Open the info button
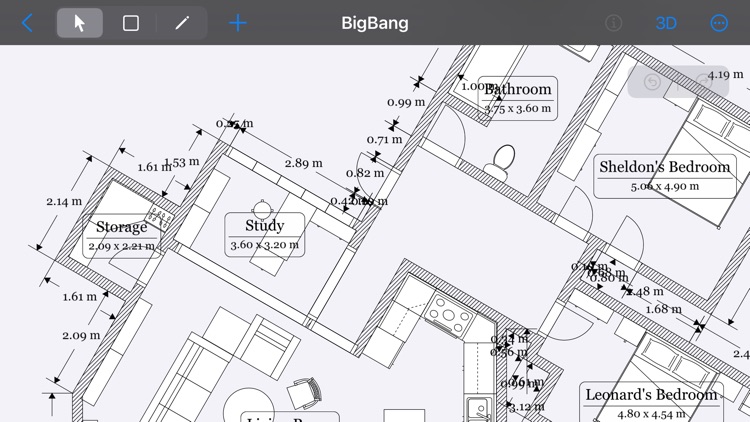750x422 pixels. pyautogui.click(x=614, y=23)
